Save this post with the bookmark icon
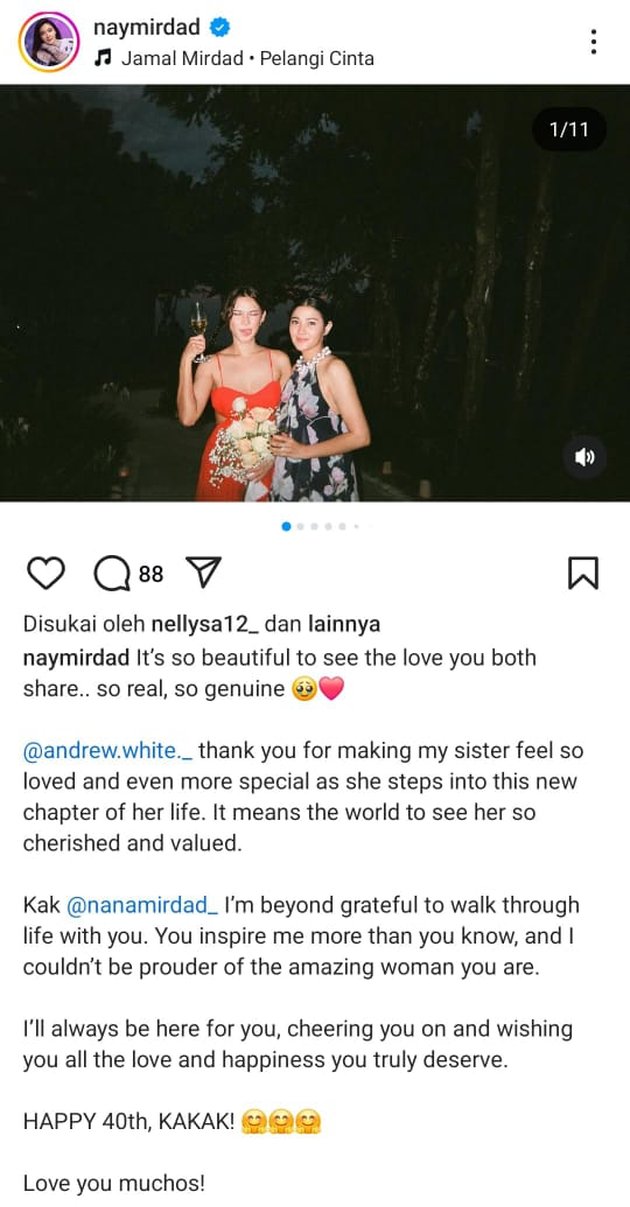The height and width of the screenshot is (1207, 630). click(583, 573)
